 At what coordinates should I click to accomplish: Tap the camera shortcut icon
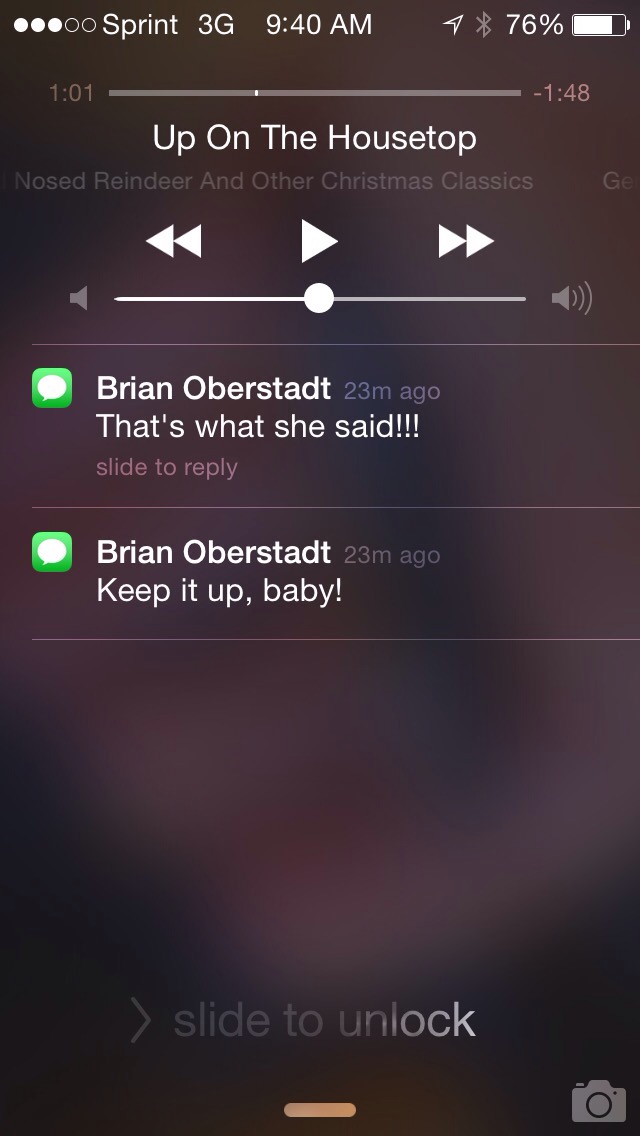pos(598,1100)
